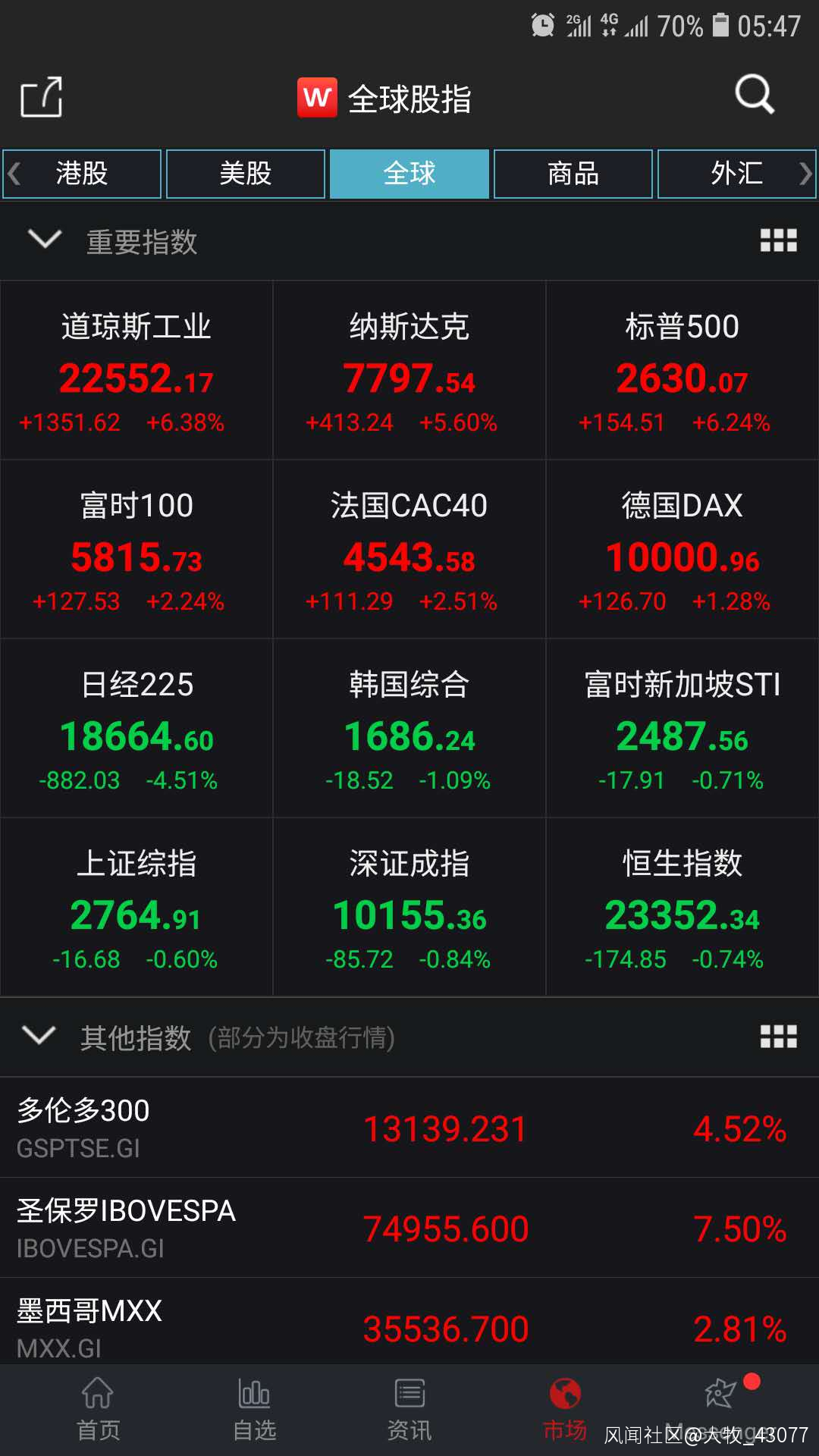This screenshot has height=1456, width=819.
Task: Toggle grid view for 其他指数
Action: pyautogui.click(x=778, y=1036)
